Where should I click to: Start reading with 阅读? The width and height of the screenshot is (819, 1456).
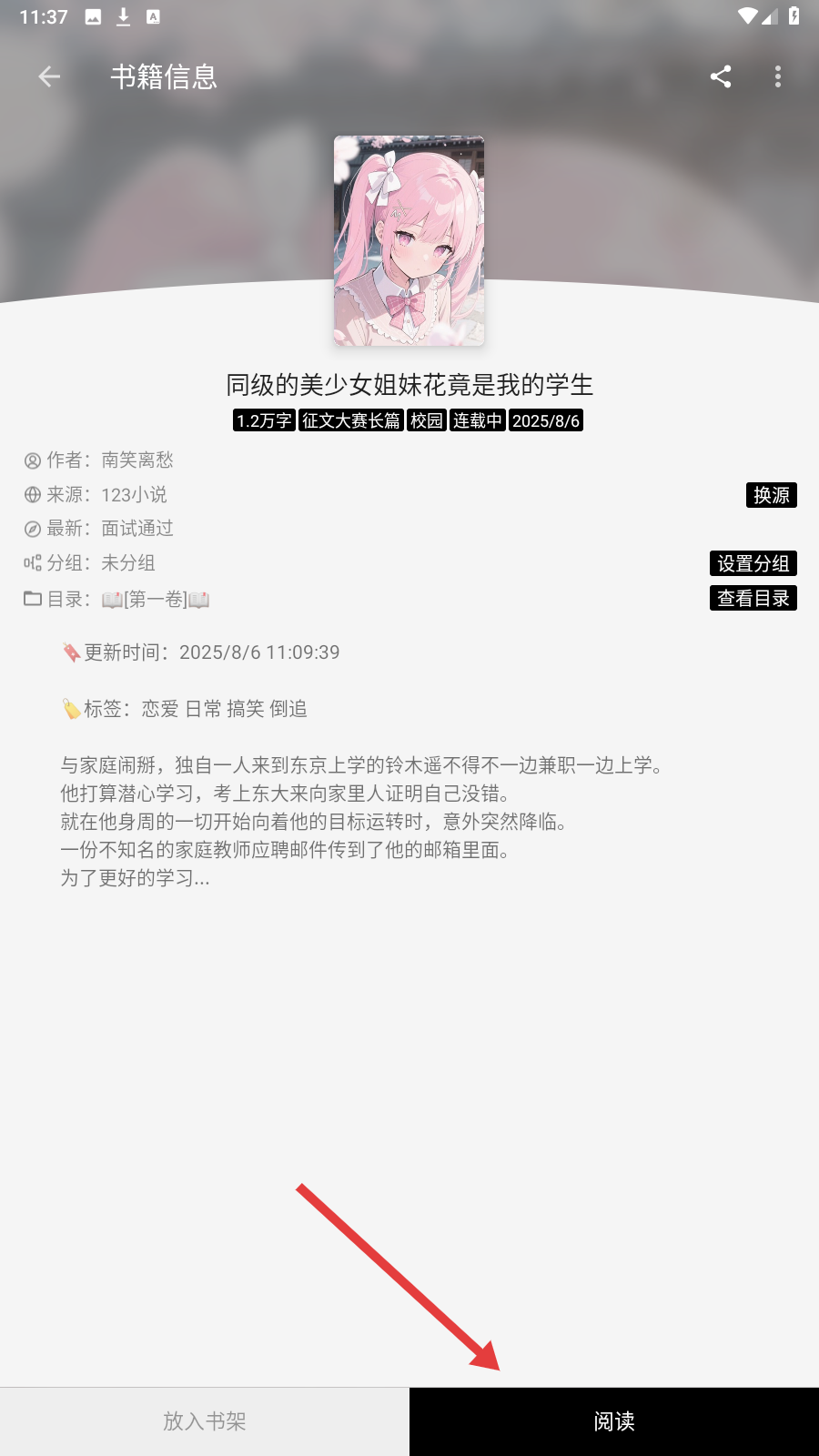click(614, 1421)
